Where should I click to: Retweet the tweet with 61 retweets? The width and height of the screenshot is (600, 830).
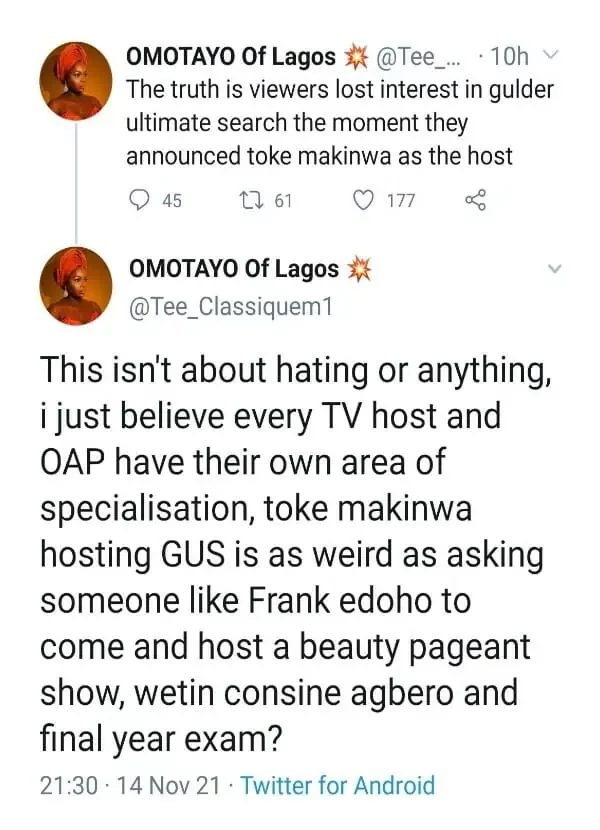pyautogui.click(x=253, y=201)
